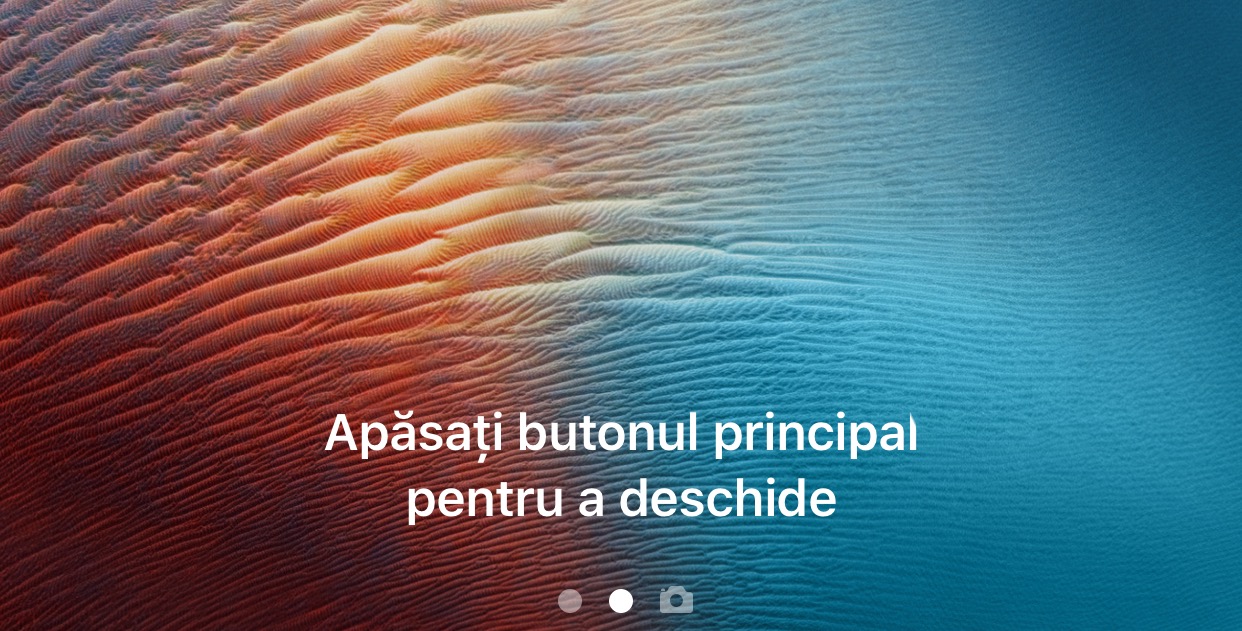Tap the first page indicator dot
The height and width of the screenshot is (631, 1242).
click(570, 600)
